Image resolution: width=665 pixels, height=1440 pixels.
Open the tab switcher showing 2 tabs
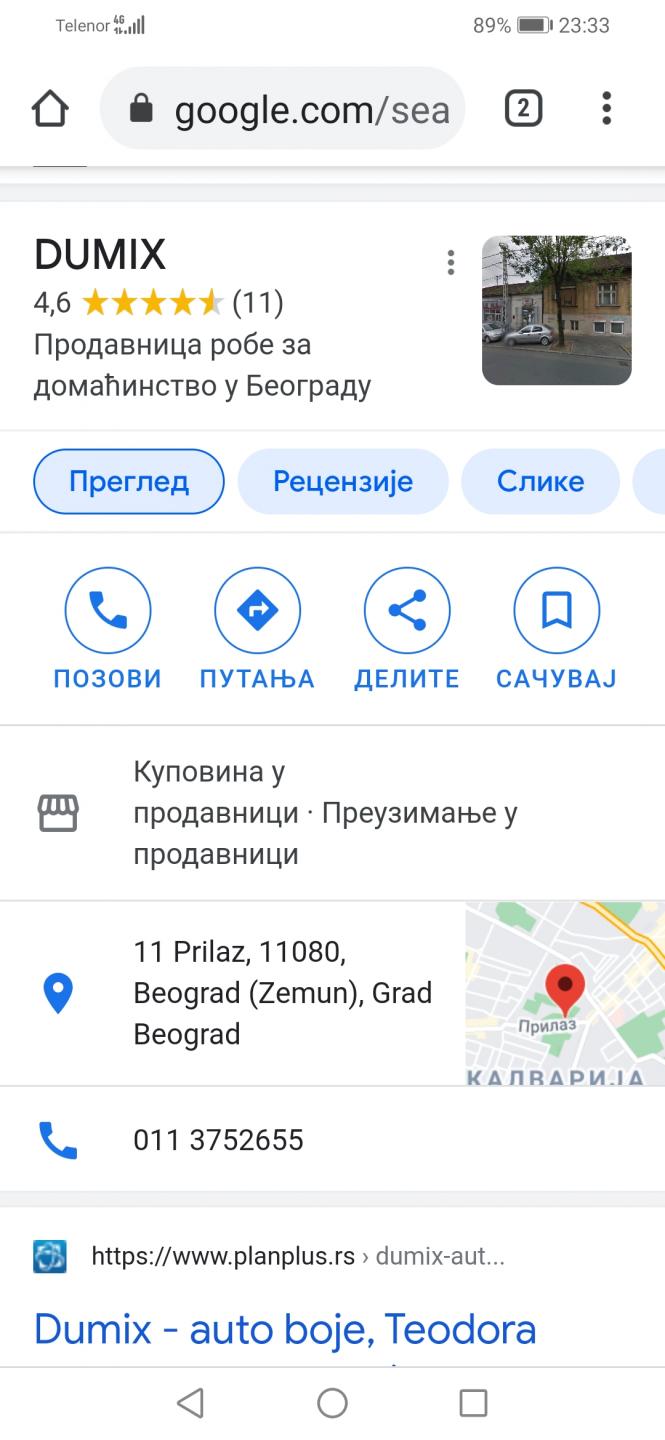coord(523,108)
